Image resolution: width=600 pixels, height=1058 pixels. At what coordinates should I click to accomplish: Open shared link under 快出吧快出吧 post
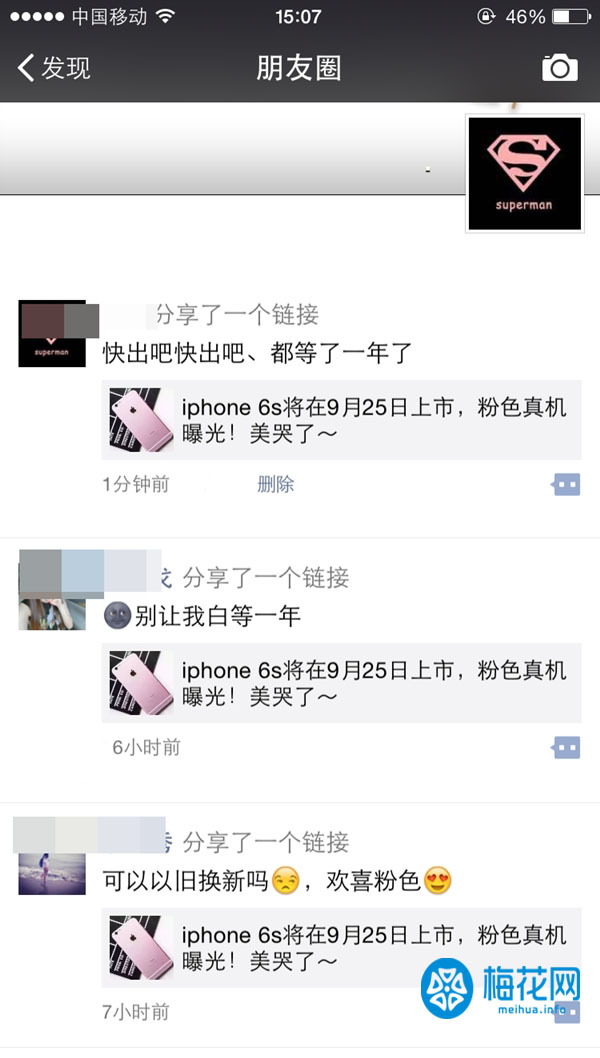tap(342, 420)
